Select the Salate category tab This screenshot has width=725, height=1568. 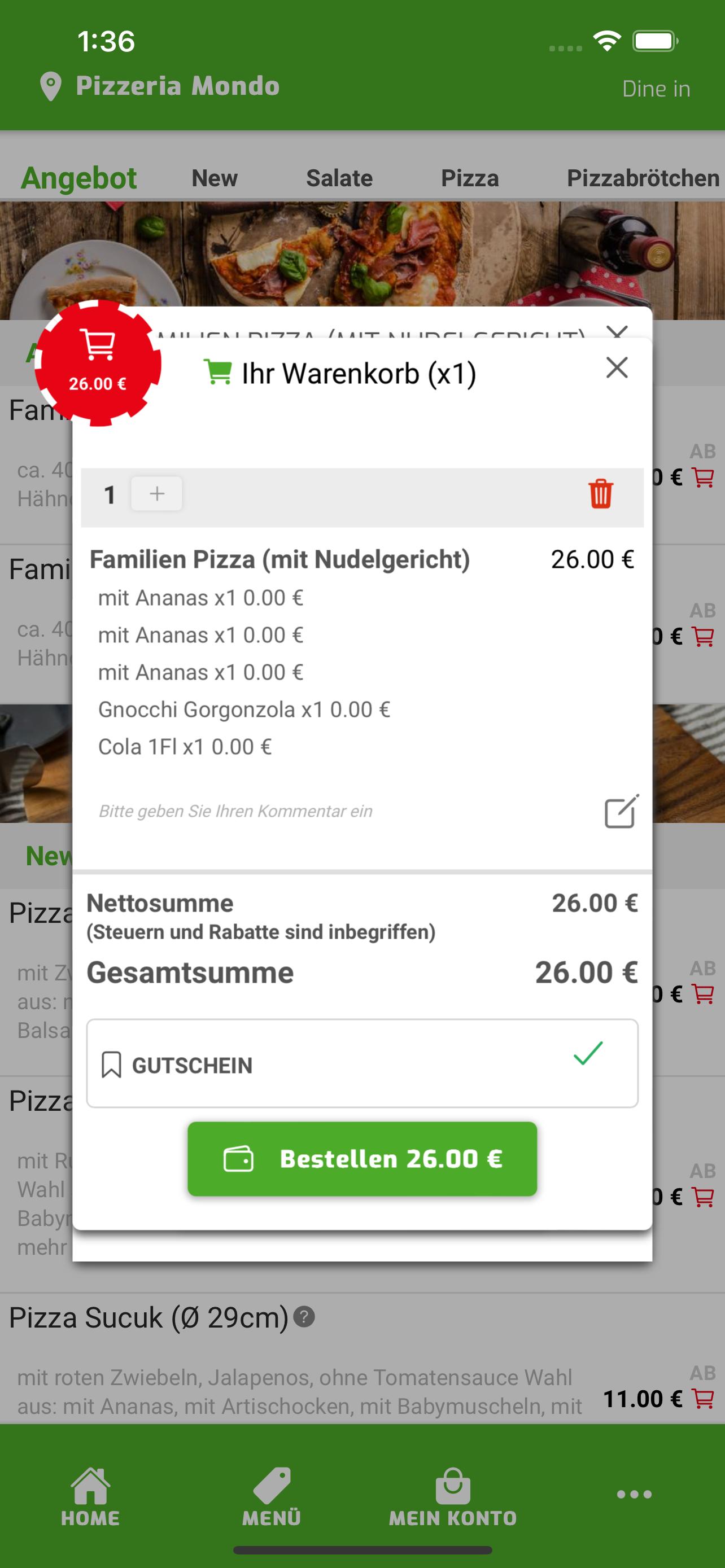339,178
